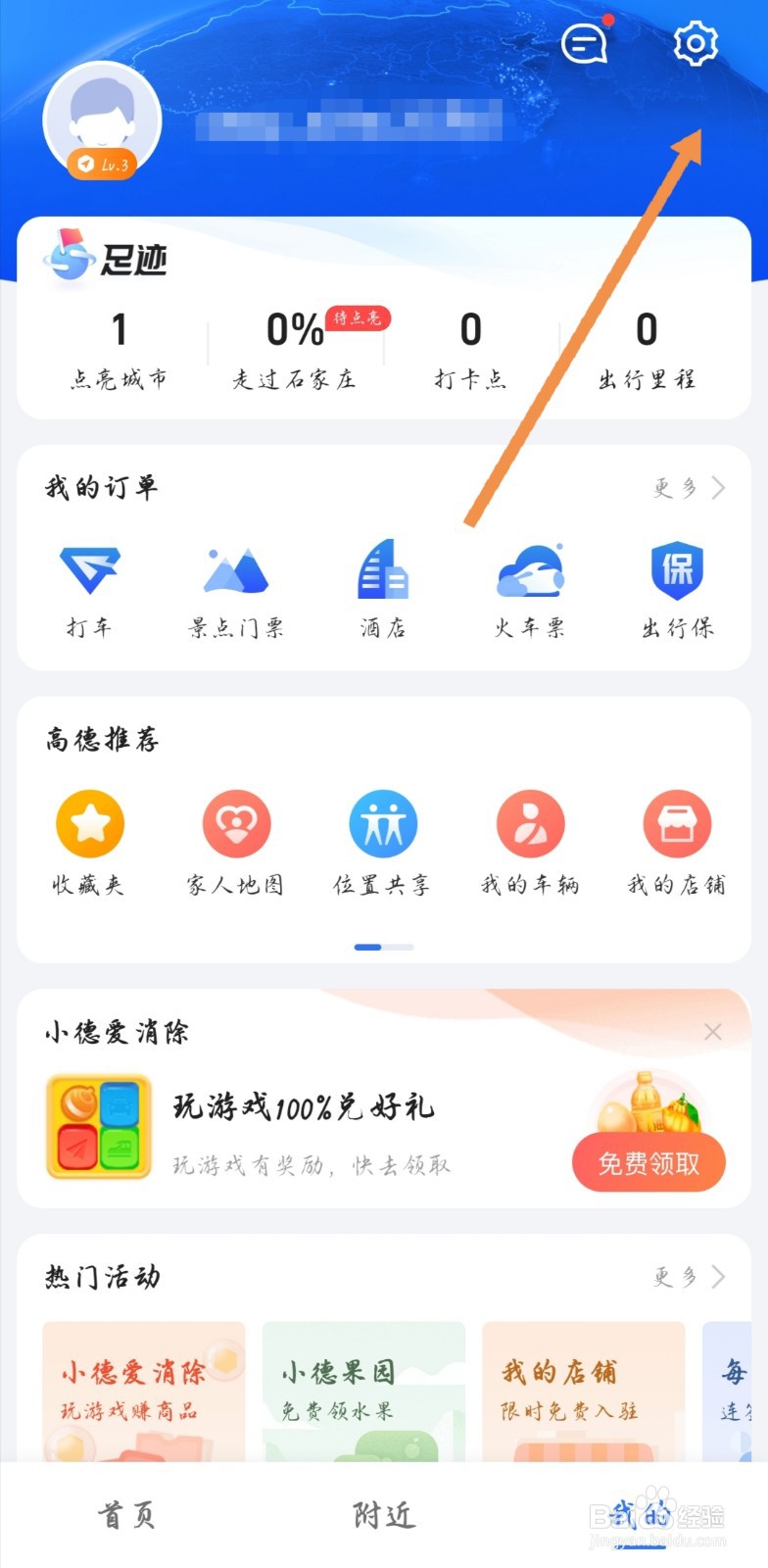Open the 出行保 travel insurance icon

pos(675,573)
